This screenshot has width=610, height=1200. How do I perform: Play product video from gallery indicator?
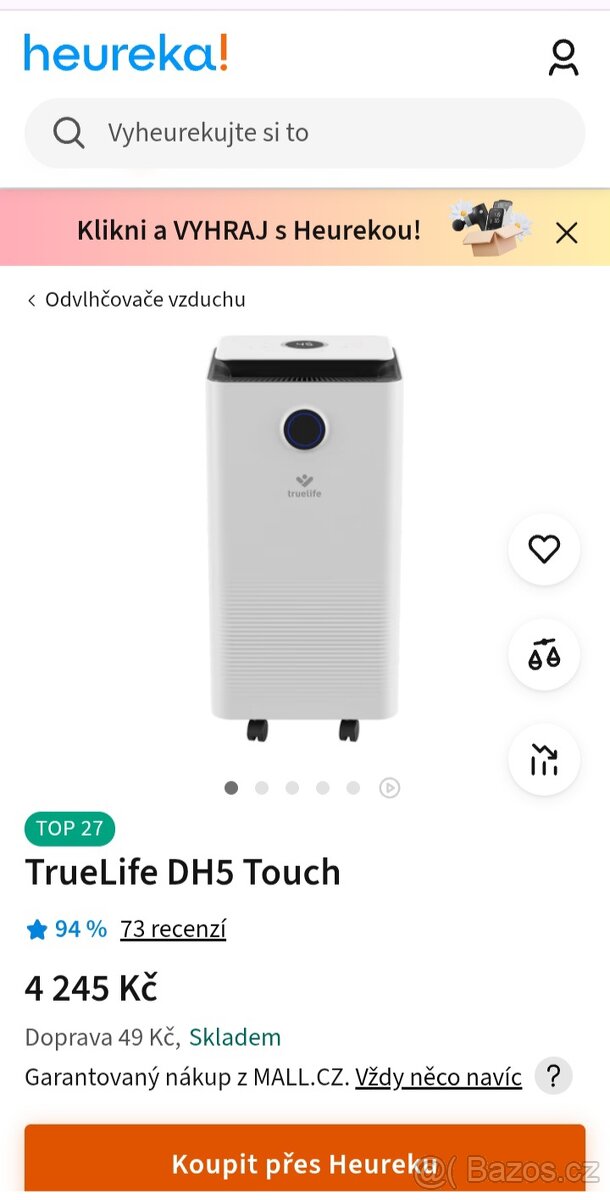[x=390, y=788]
